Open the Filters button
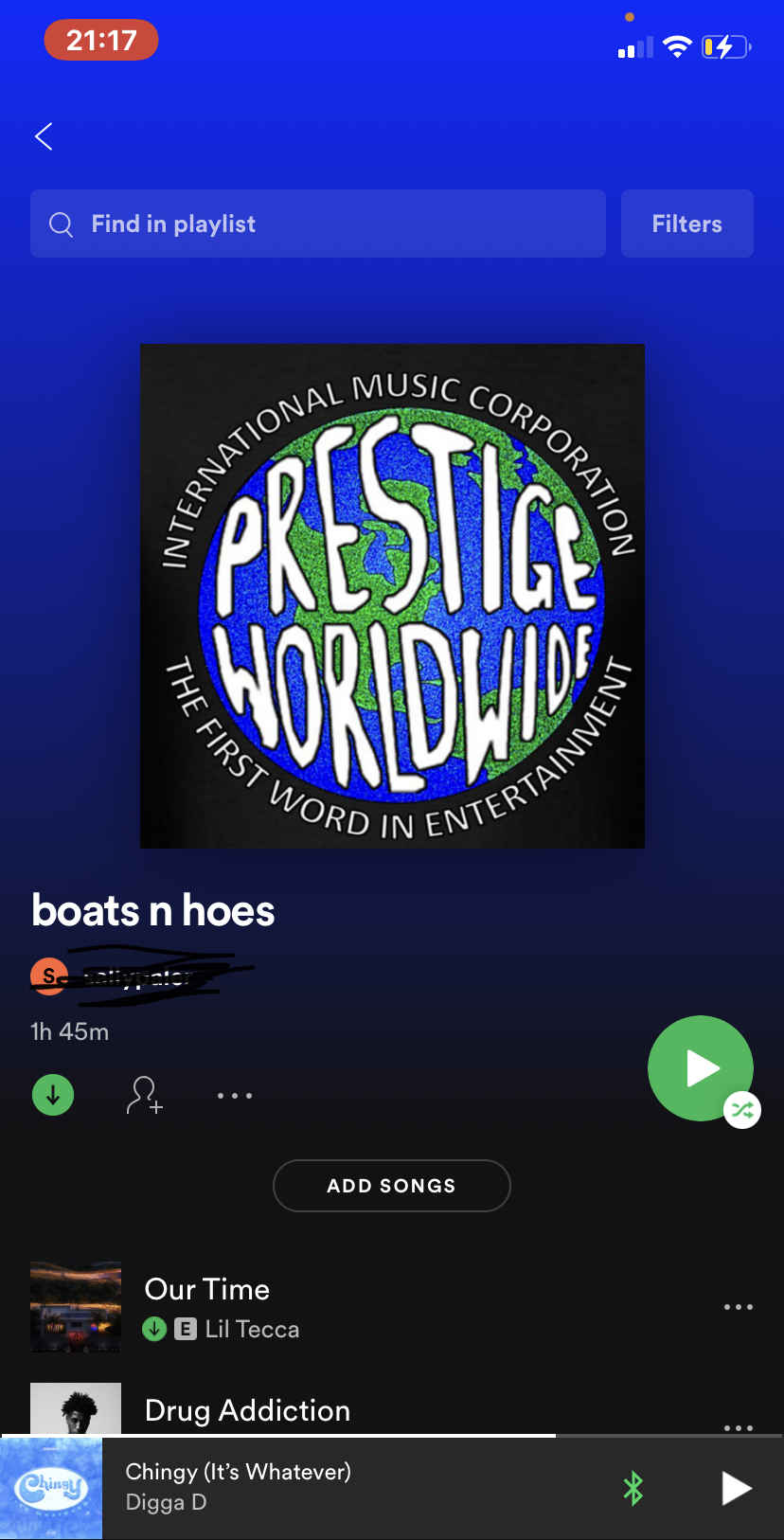 [686, 224]
